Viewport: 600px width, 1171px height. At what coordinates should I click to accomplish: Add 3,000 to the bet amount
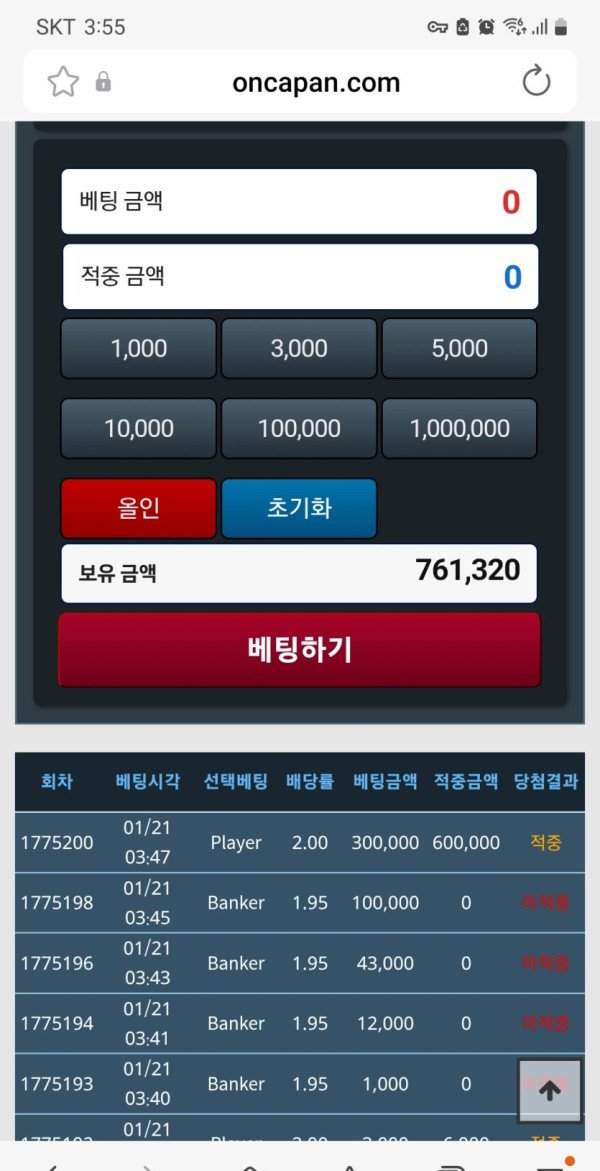point(299,349)
